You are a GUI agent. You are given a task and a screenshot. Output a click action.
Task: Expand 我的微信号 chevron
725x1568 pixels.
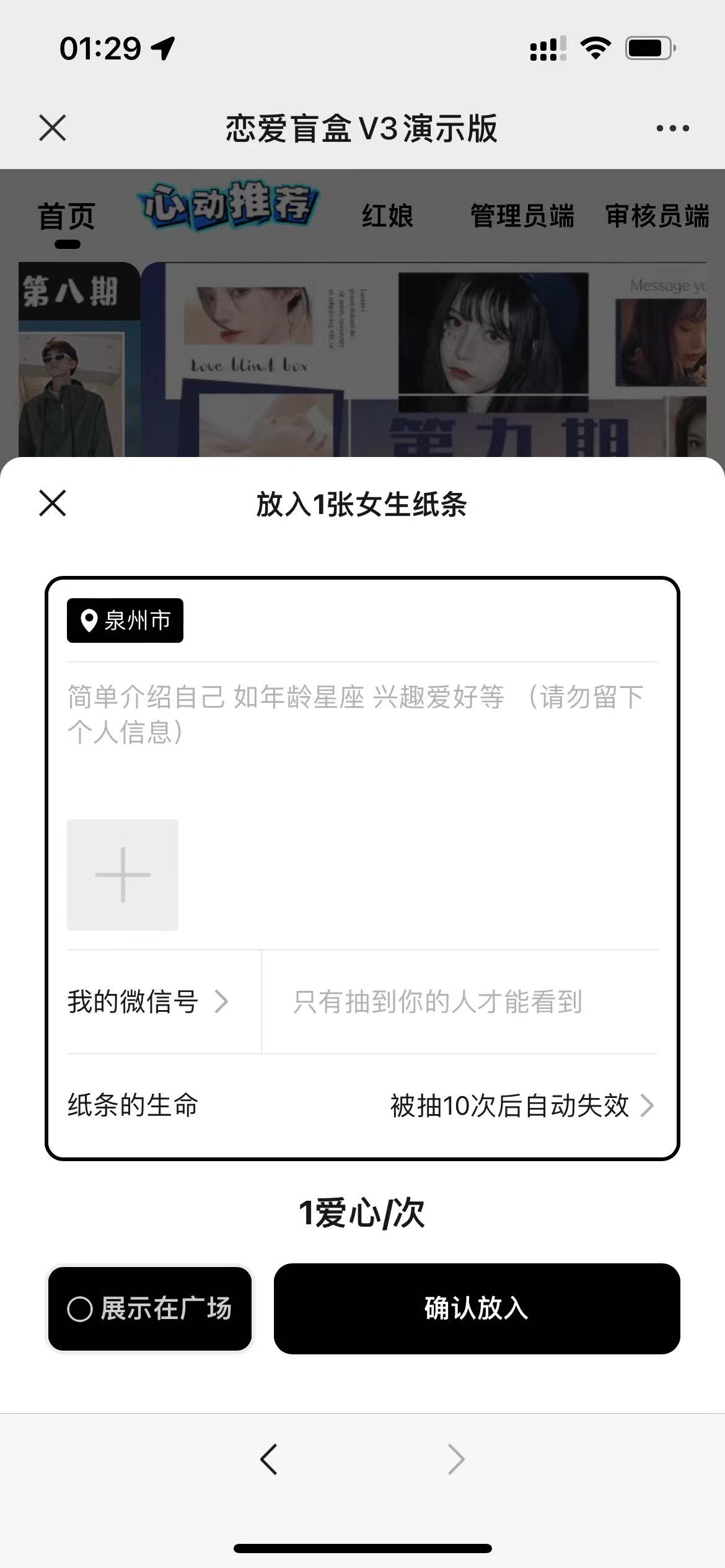(221, 1000)
